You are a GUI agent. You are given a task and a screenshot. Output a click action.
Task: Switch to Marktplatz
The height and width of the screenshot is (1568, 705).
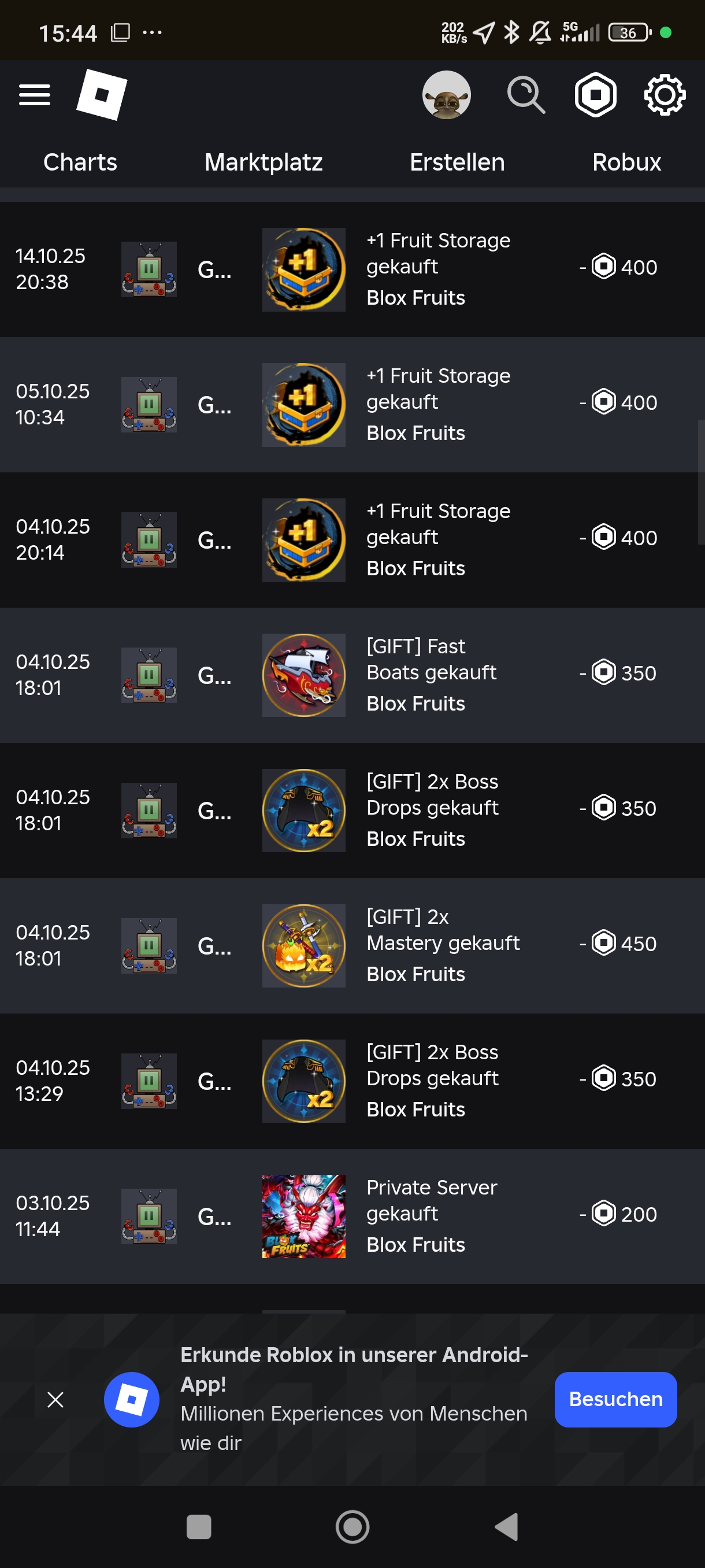(x=264, y=162)
